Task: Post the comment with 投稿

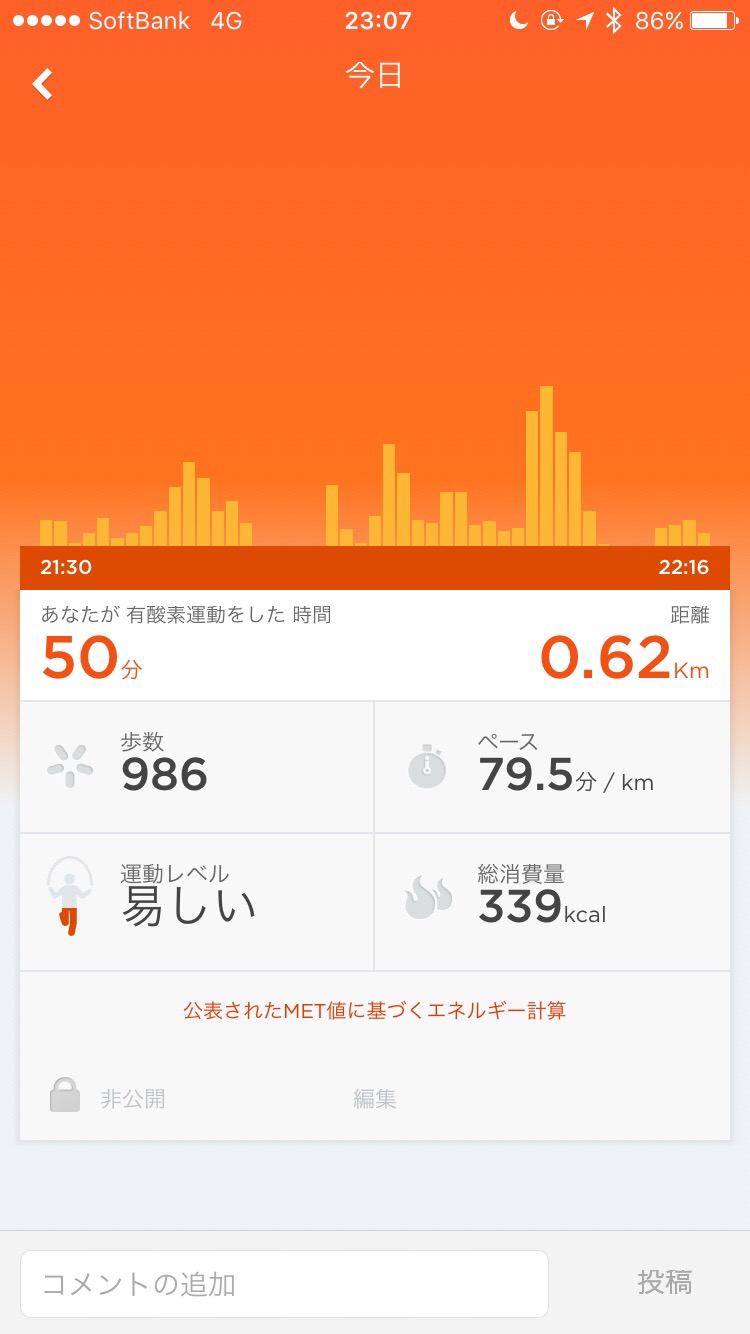Action: (665, 1283)
